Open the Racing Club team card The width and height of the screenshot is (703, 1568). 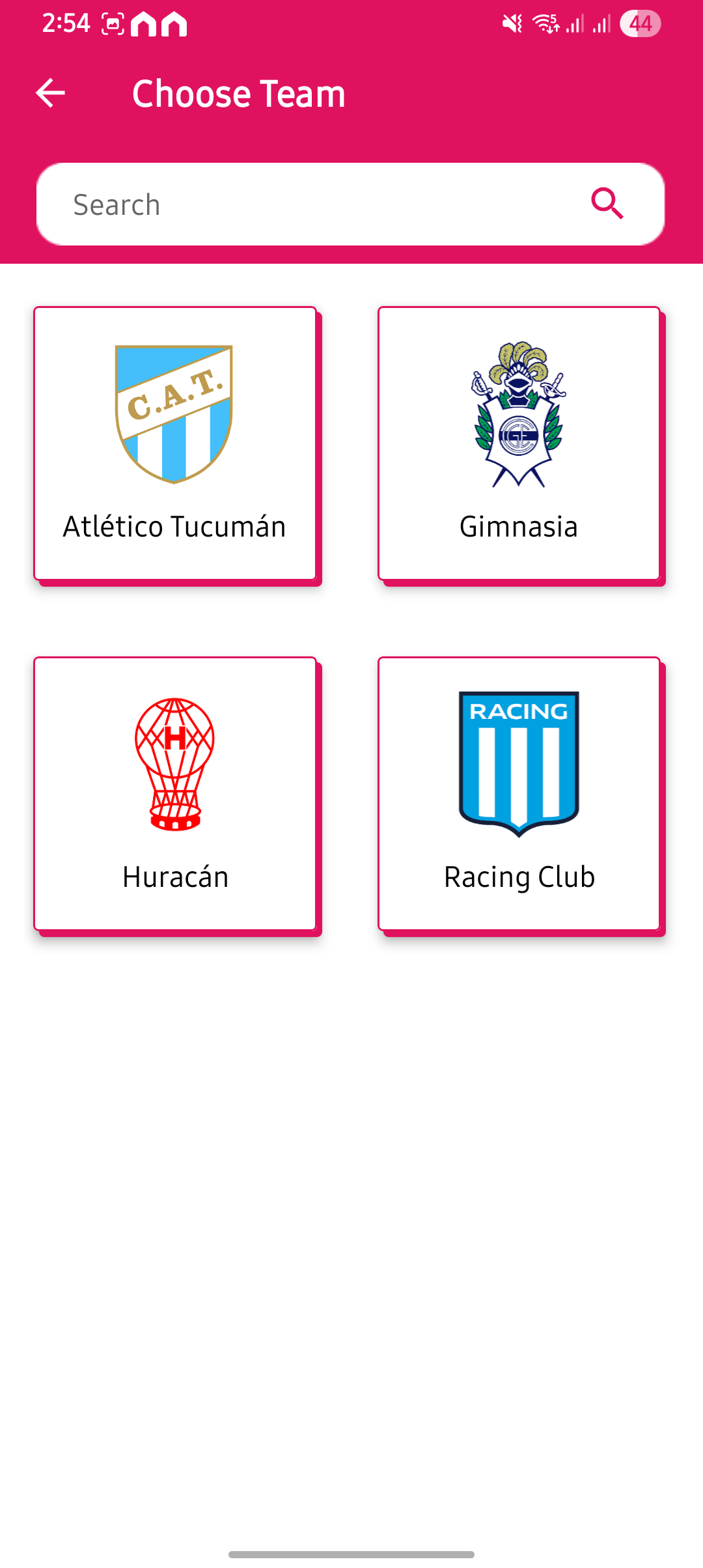[519, 794]
